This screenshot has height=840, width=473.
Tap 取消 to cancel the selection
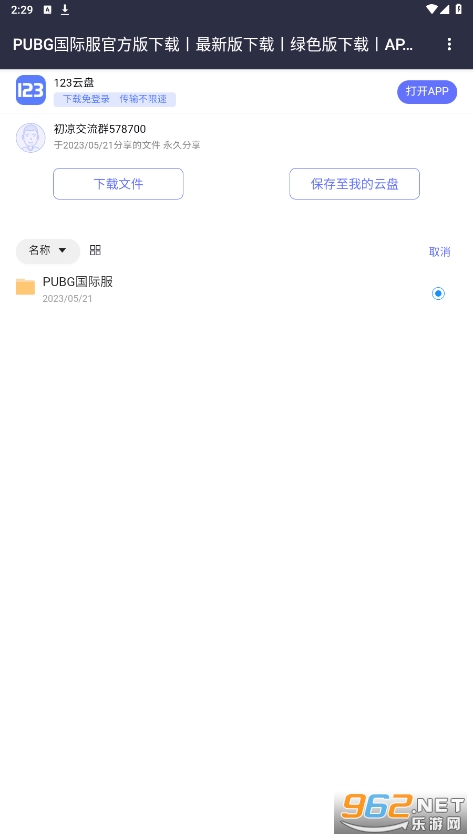439,252
